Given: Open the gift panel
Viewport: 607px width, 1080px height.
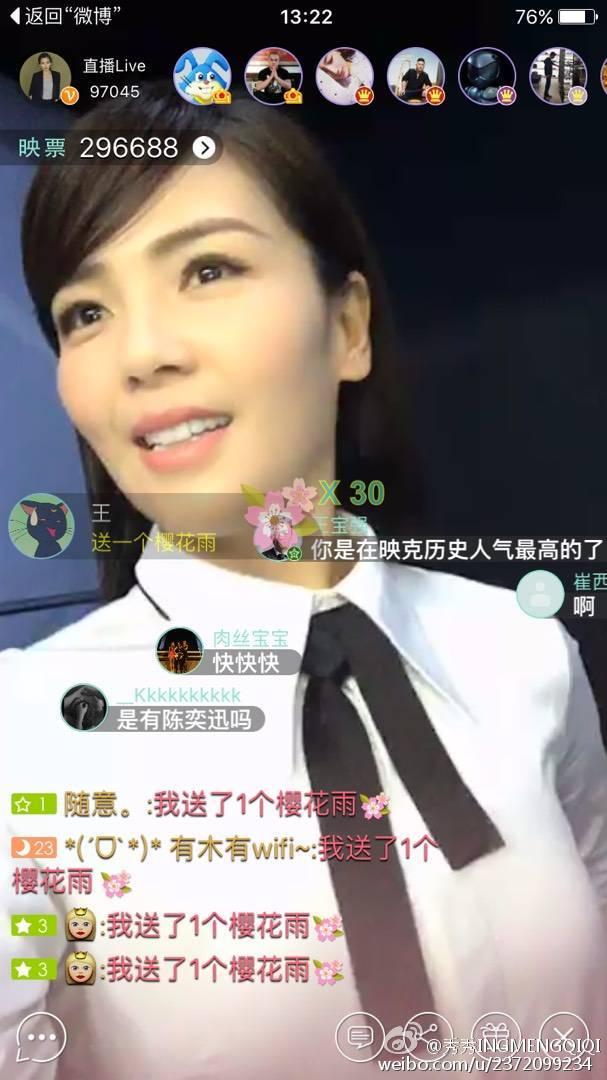Looking at the screenshot, I should tap(496, 1037).
